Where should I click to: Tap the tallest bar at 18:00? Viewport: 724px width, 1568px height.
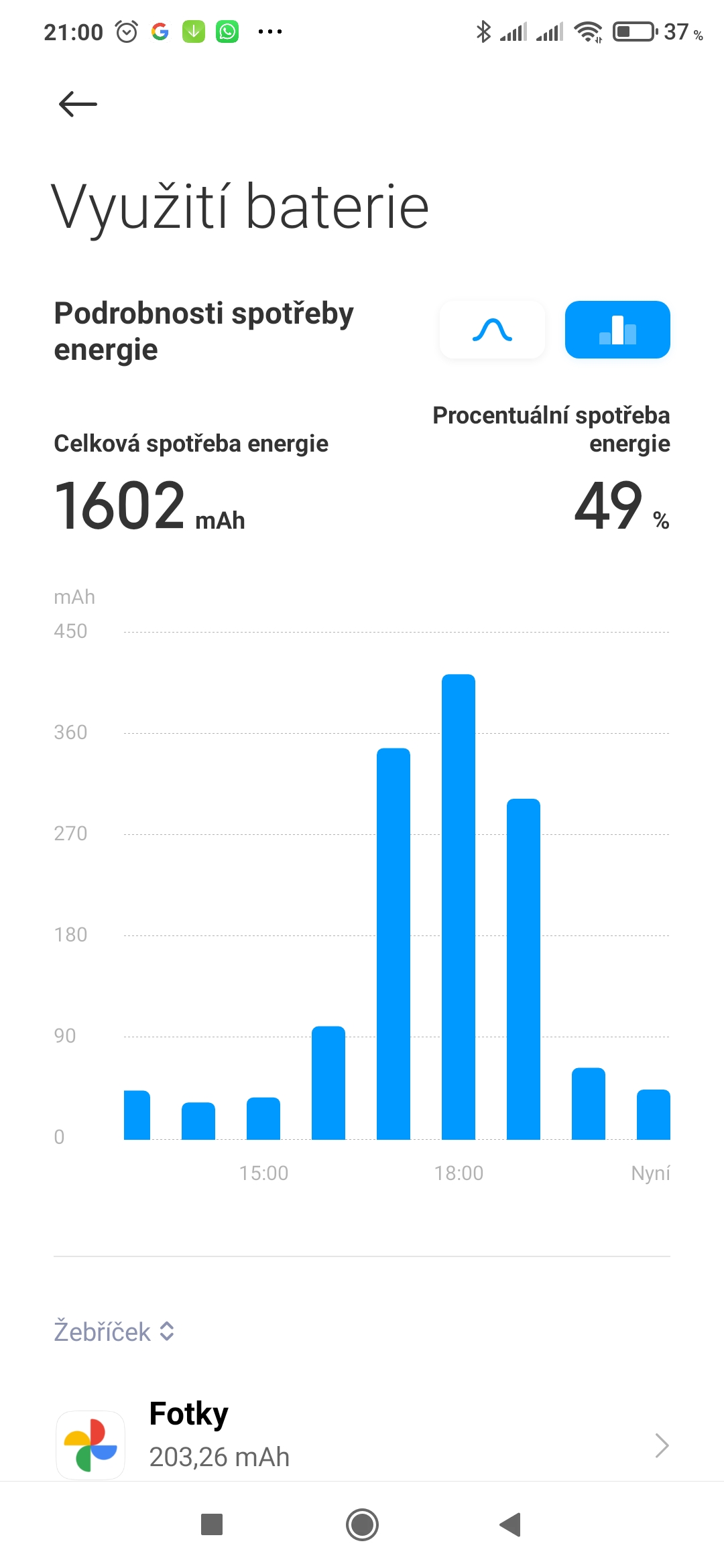[459, 905]
